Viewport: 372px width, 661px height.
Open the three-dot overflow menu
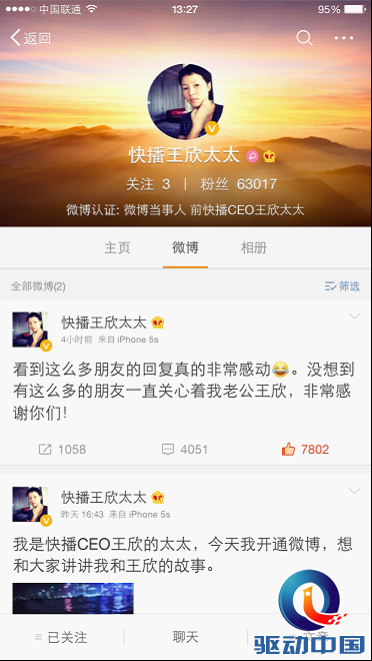point(344,38)
